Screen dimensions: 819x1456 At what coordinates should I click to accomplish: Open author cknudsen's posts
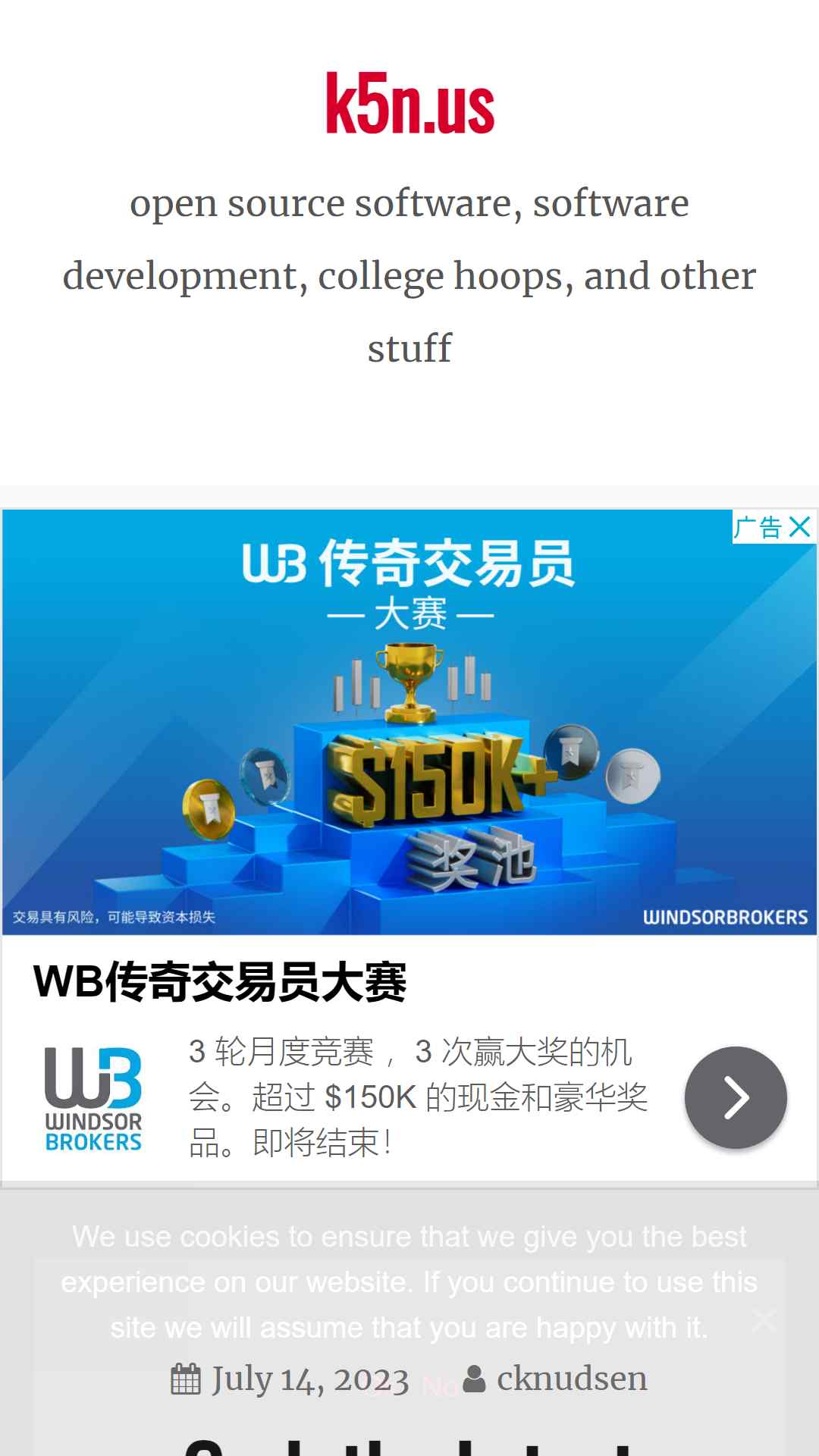pos(572,1379)
